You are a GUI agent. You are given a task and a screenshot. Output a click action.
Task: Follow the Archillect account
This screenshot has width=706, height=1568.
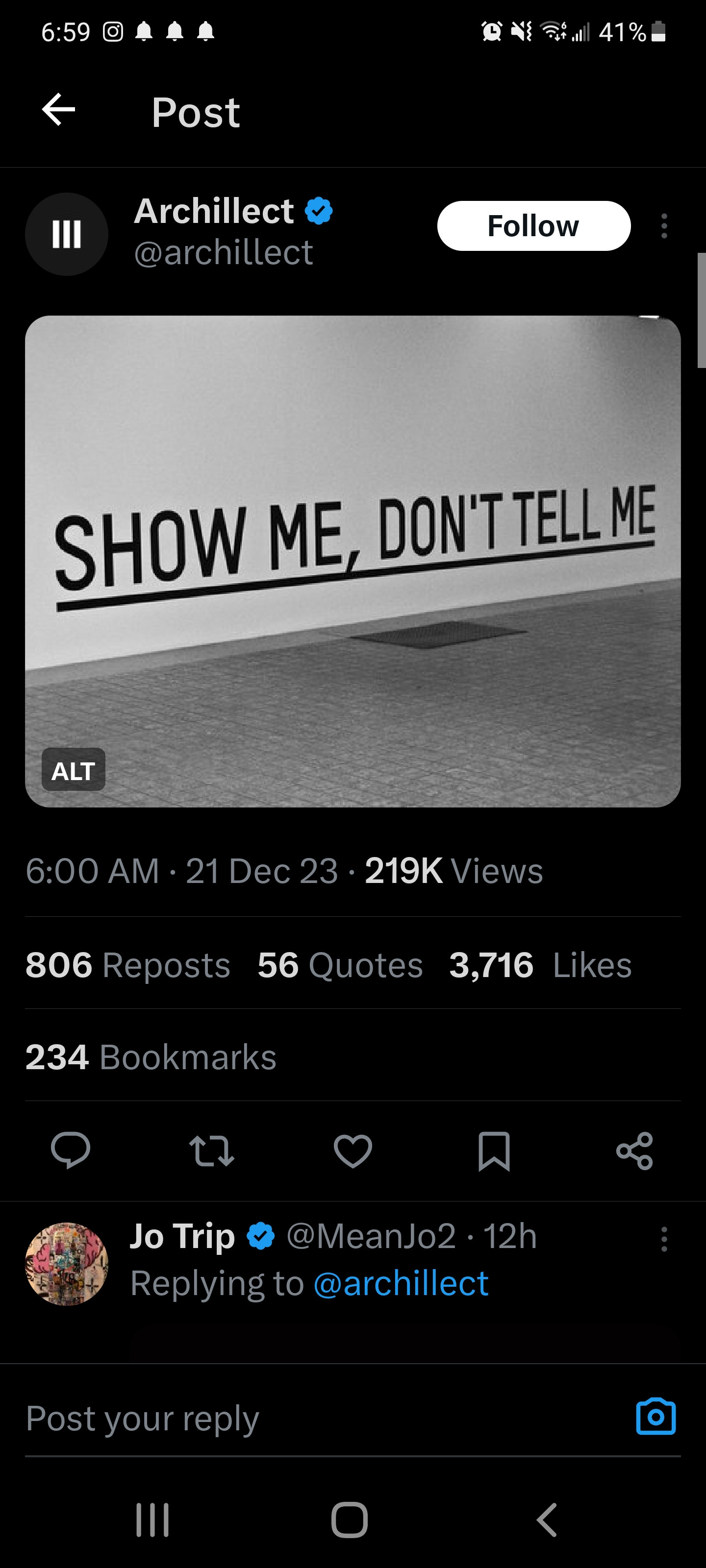click(533, 226)
